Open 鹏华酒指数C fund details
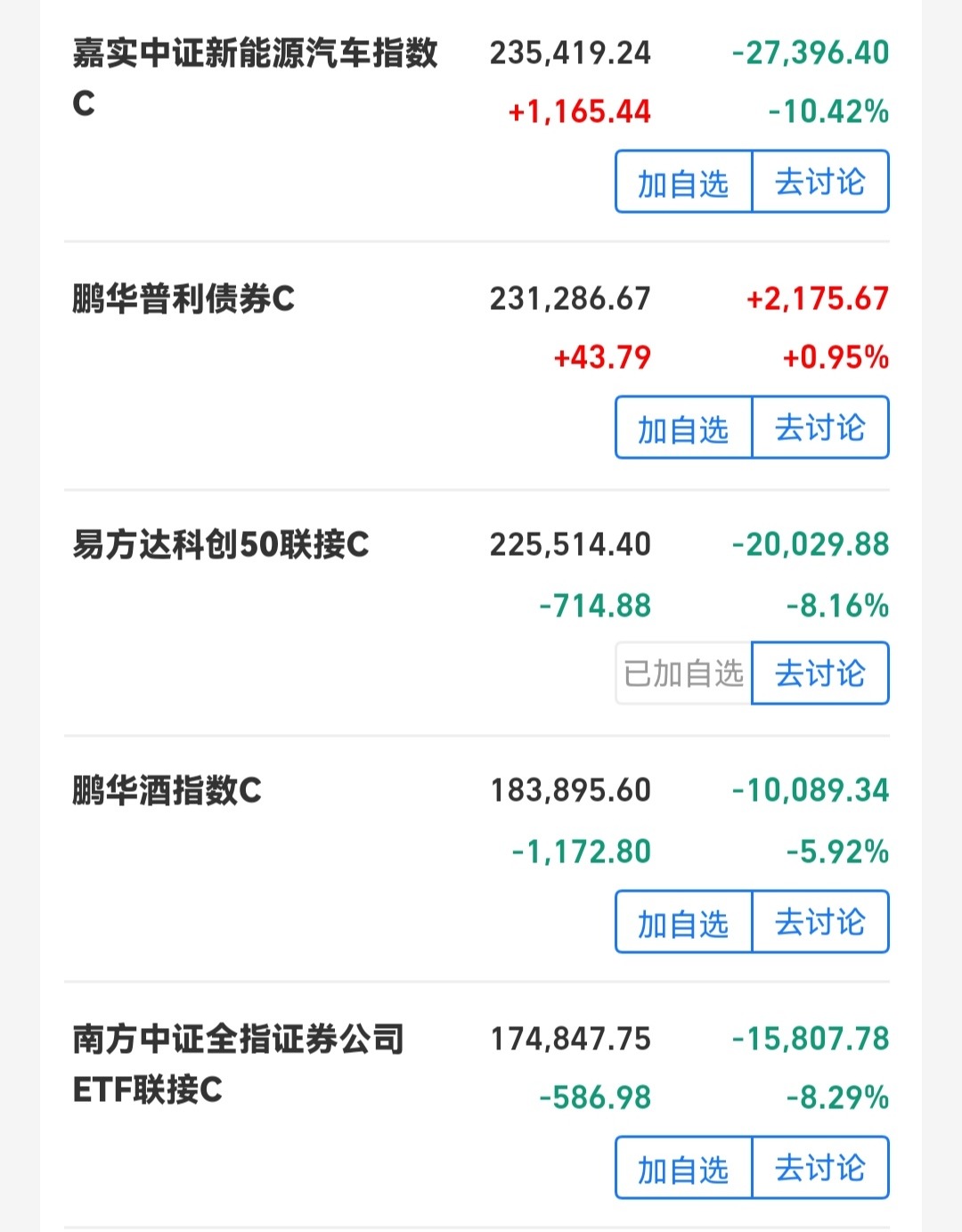 (165, 790)
